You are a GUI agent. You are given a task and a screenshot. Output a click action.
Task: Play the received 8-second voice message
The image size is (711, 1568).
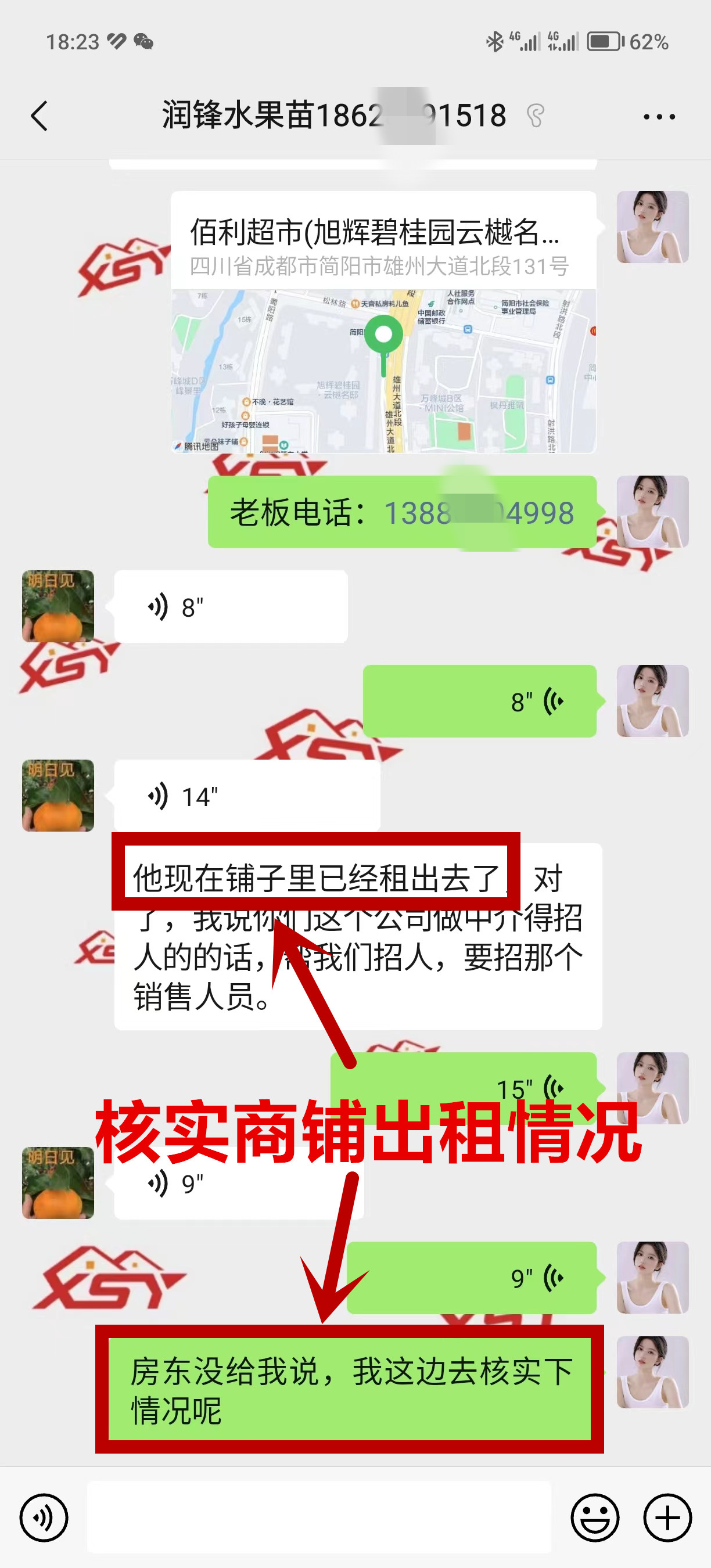point(231,607)
